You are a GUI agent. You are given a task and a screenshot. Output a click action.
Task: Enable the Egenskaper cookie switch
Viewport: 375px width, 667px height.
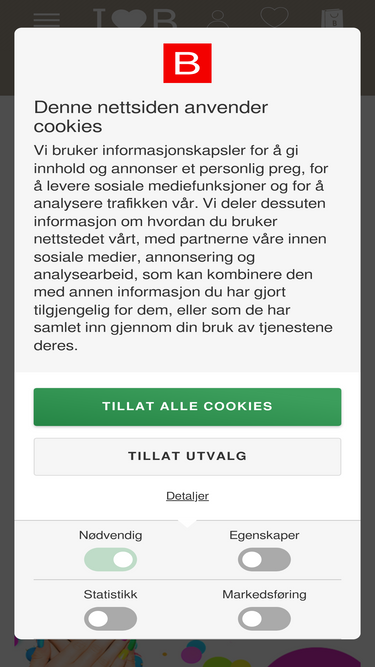pyautogui.click(x=264, y=559)
